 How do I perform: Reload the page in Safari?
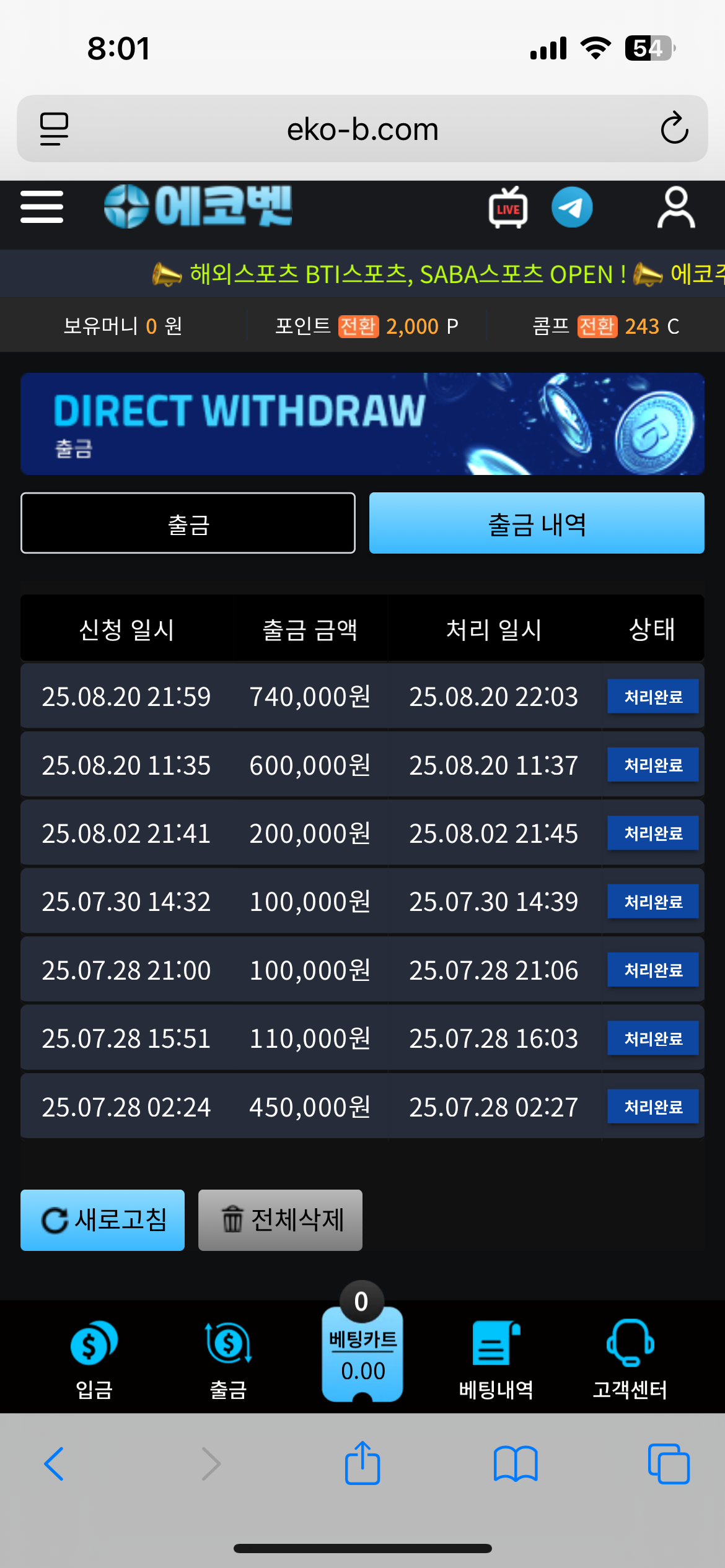pyautogui.click(x=674, y=129)
